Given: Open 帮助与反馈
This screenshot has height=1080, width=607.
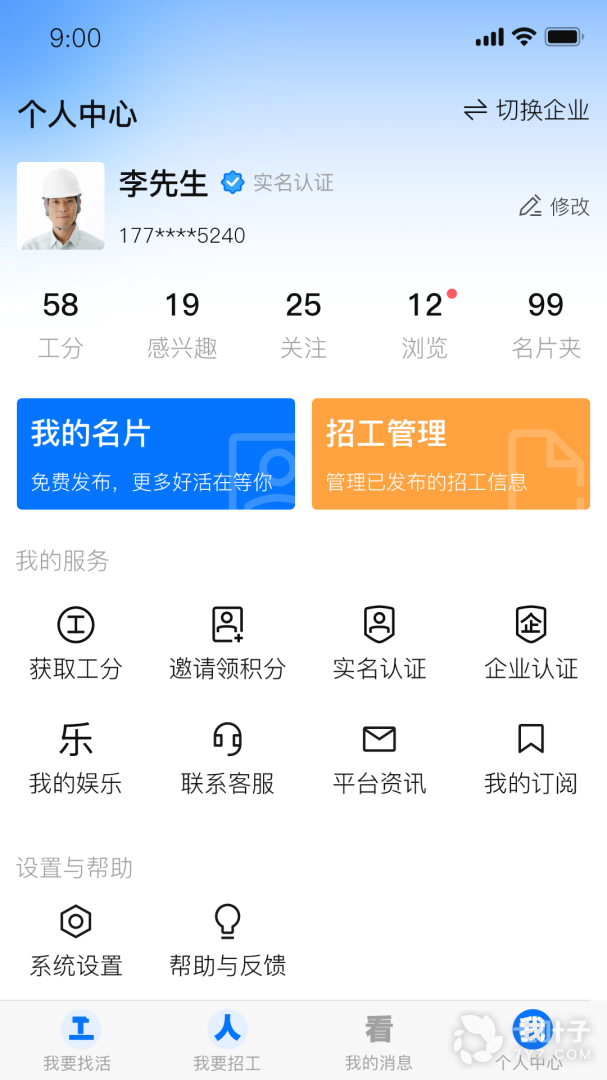Looking at the screenshot, I should point(228,941).
